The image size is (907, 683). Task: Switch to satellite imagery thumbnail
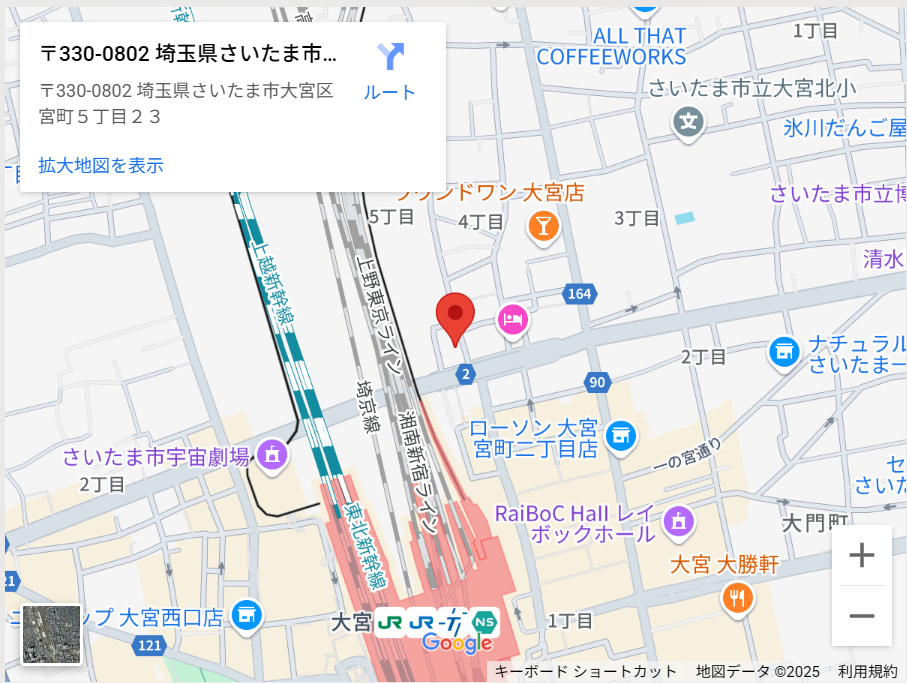(51, 634)
